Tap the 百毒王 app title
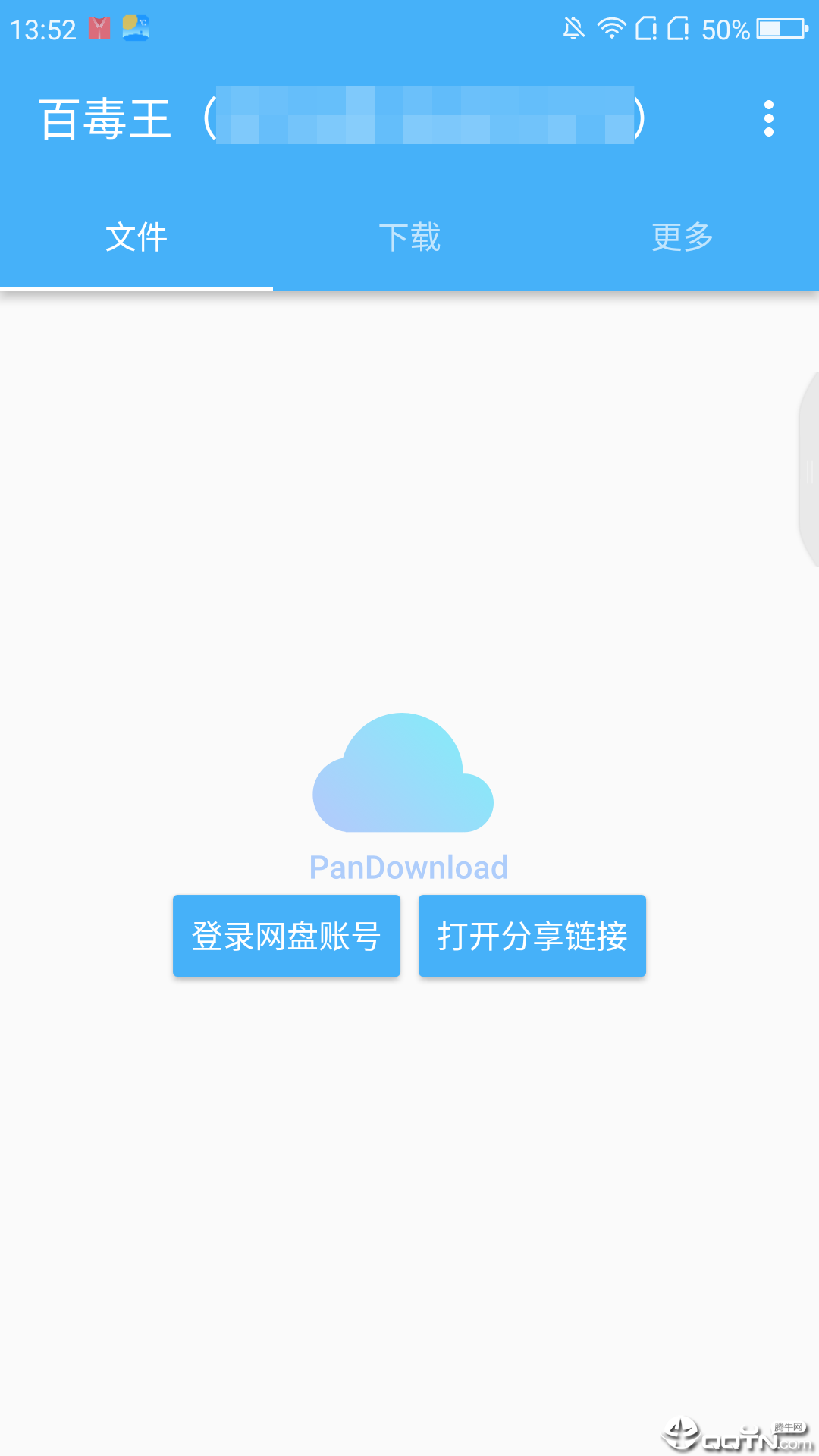This screenshot has height=1456, width=819. coord(104,118)
